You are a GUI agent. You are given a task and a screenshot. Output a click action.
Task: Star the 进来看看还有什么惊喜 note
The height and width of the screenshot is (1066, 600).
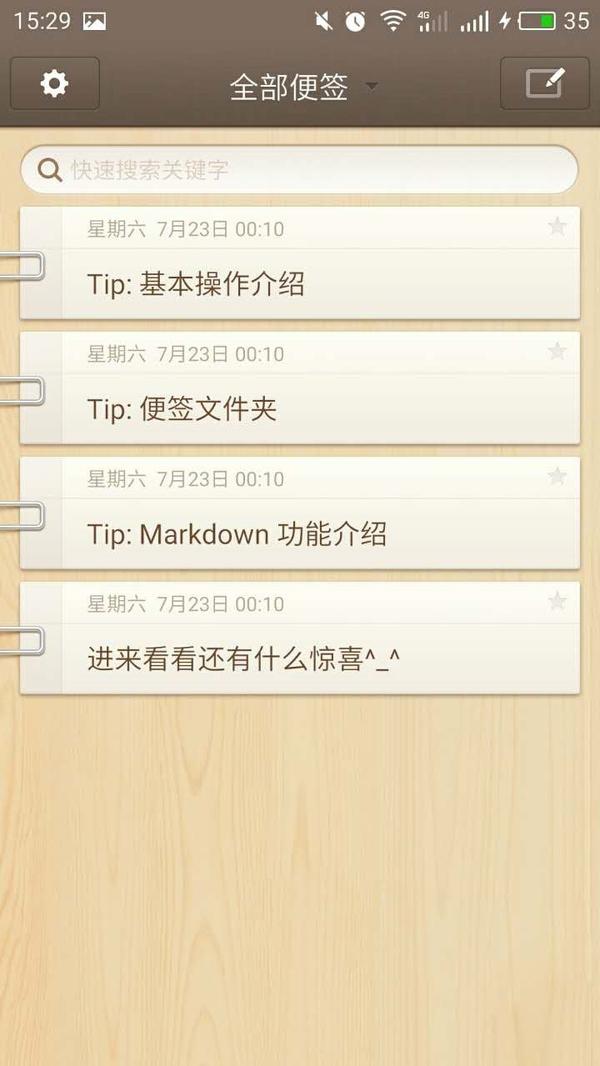click(557, 602)
